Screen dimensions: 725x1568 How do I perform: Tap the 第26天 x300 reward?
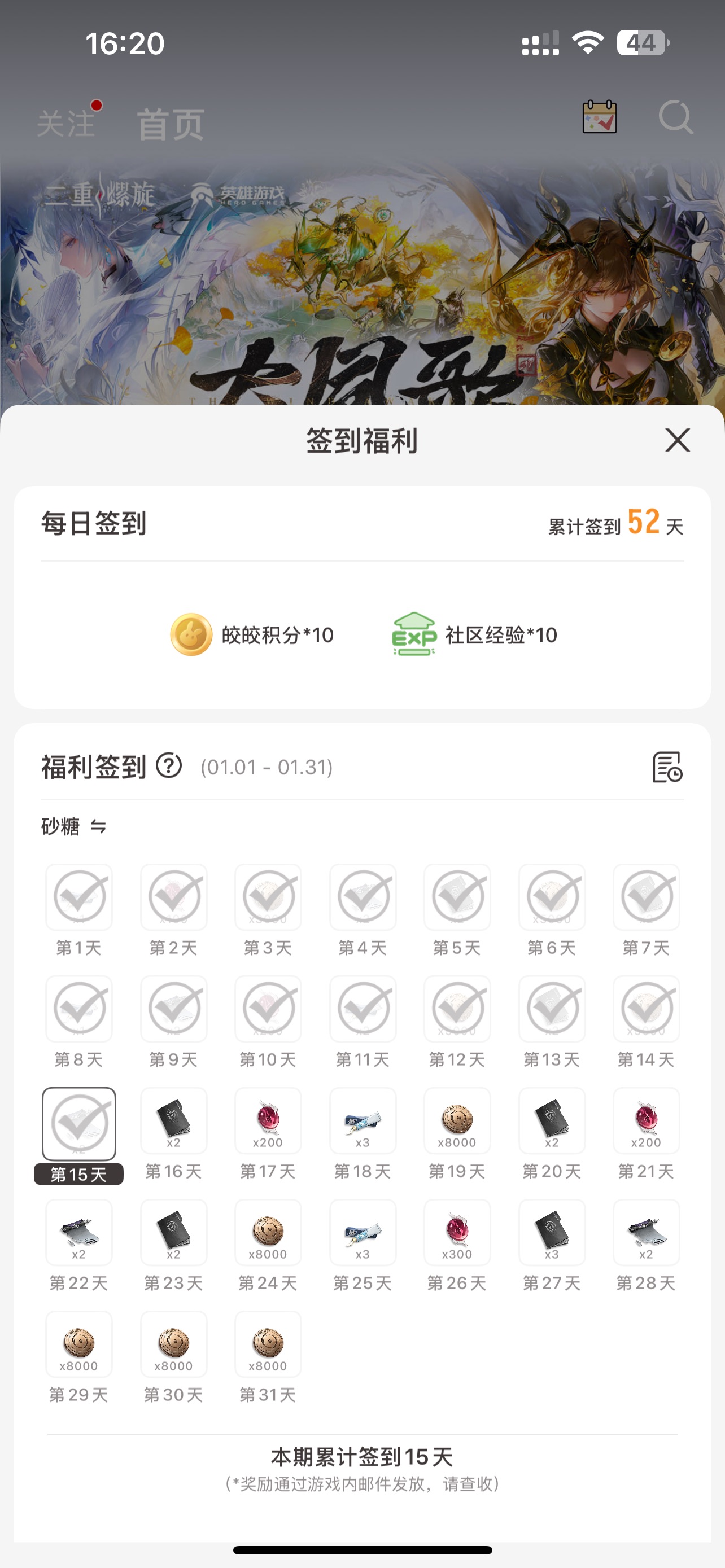[457, 1233]
